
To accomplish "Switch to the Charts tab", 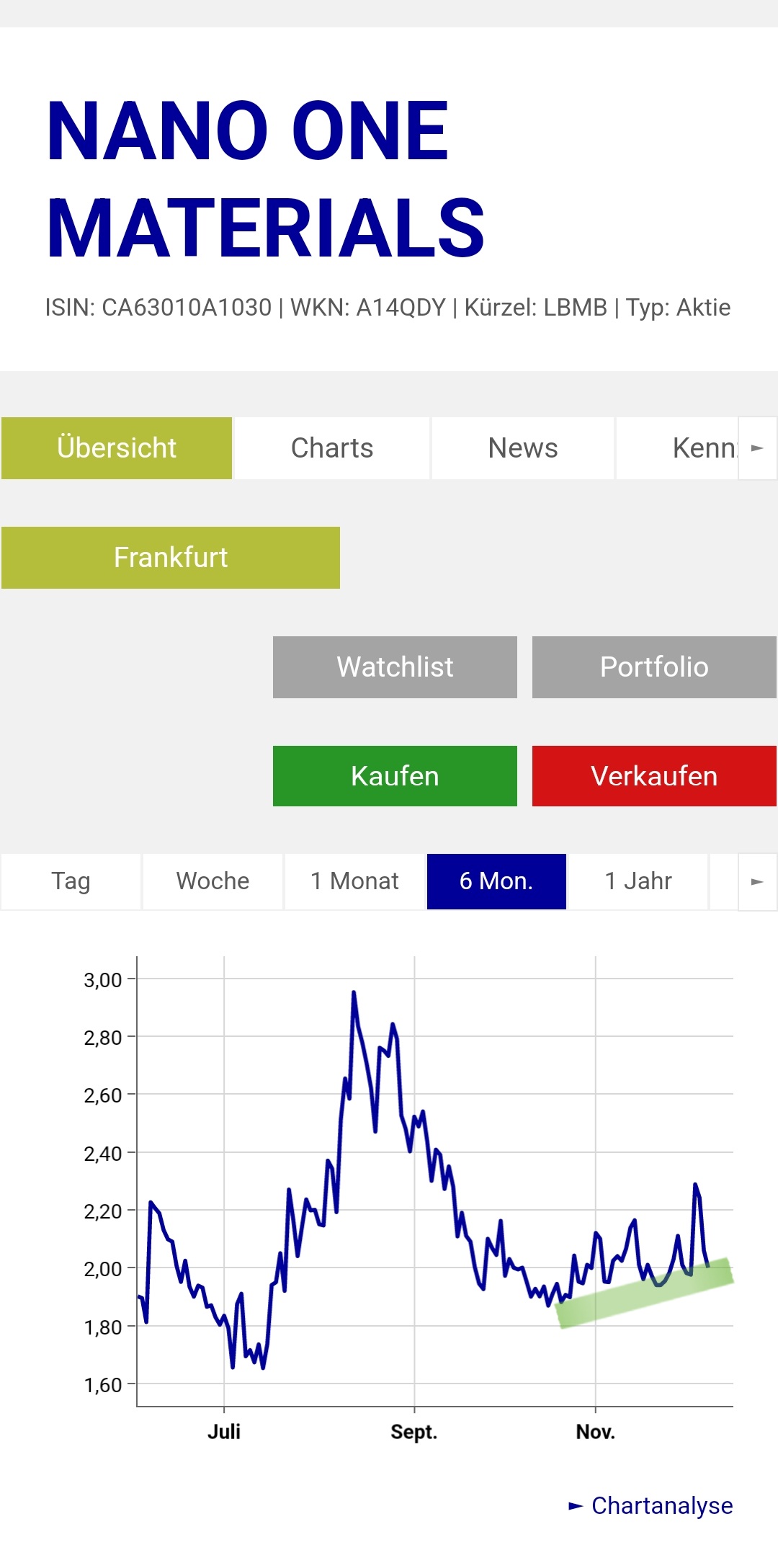I will (332, 448).
